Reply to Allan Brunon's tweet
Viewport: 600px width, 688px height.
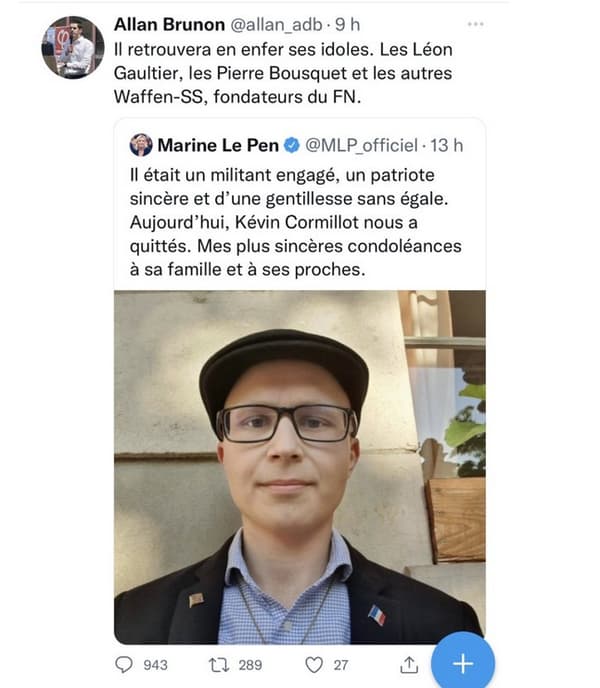tap(125, 664)
